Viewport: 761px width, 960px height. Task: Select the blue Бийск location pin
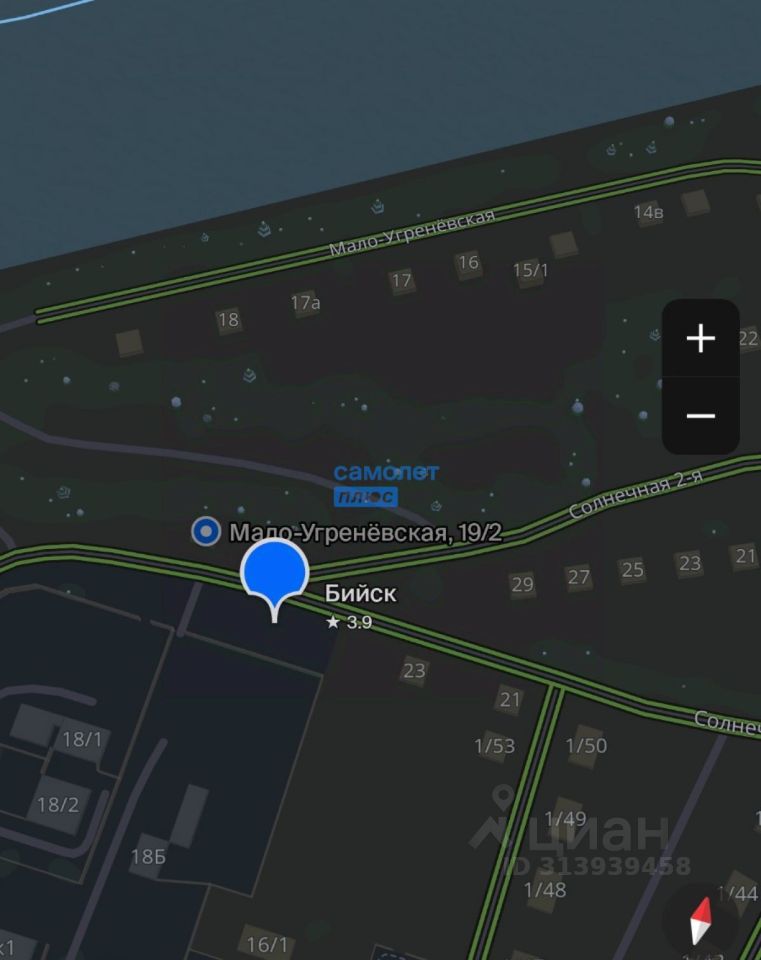(274, 574)
